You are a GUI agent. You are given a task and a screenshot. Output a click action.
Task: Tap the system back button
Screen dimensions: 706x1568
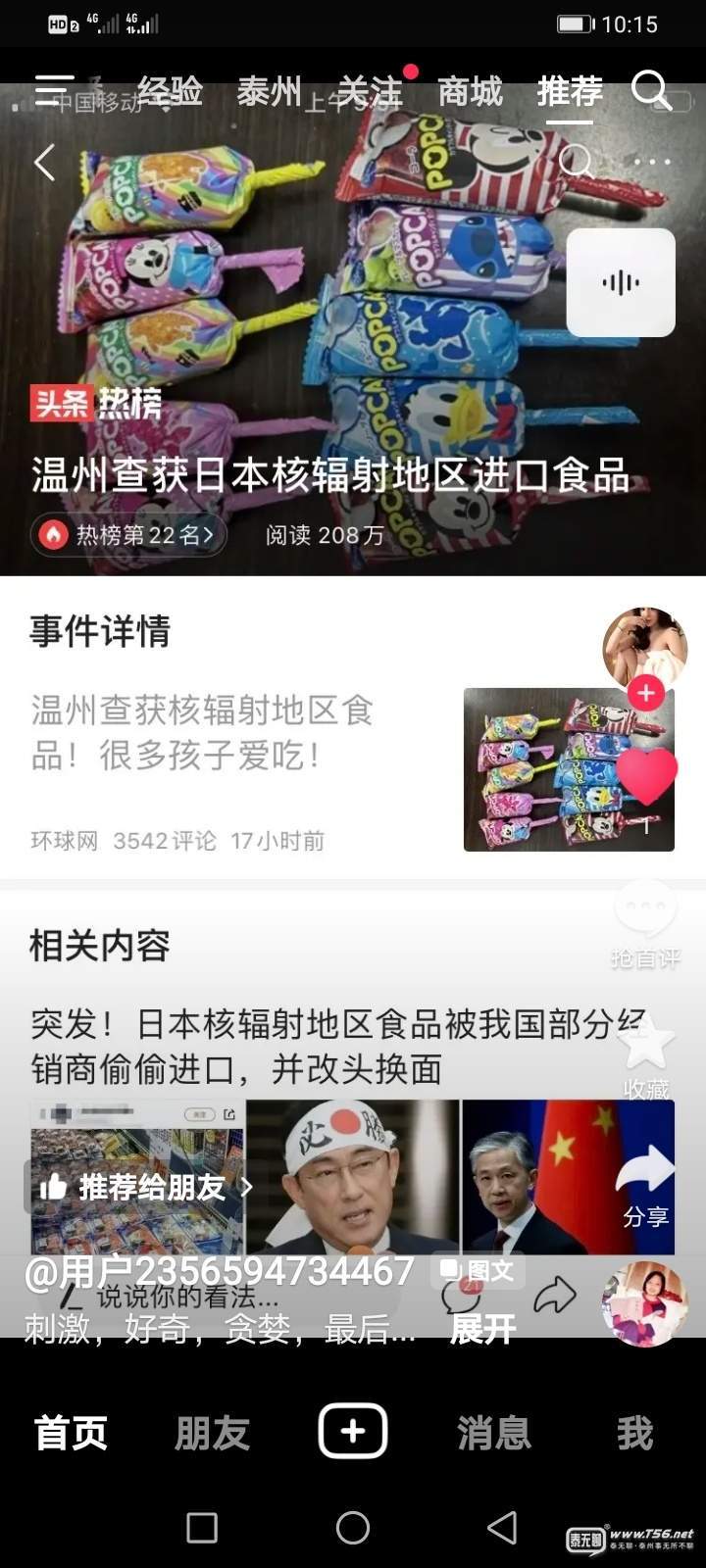point(502,1527)
